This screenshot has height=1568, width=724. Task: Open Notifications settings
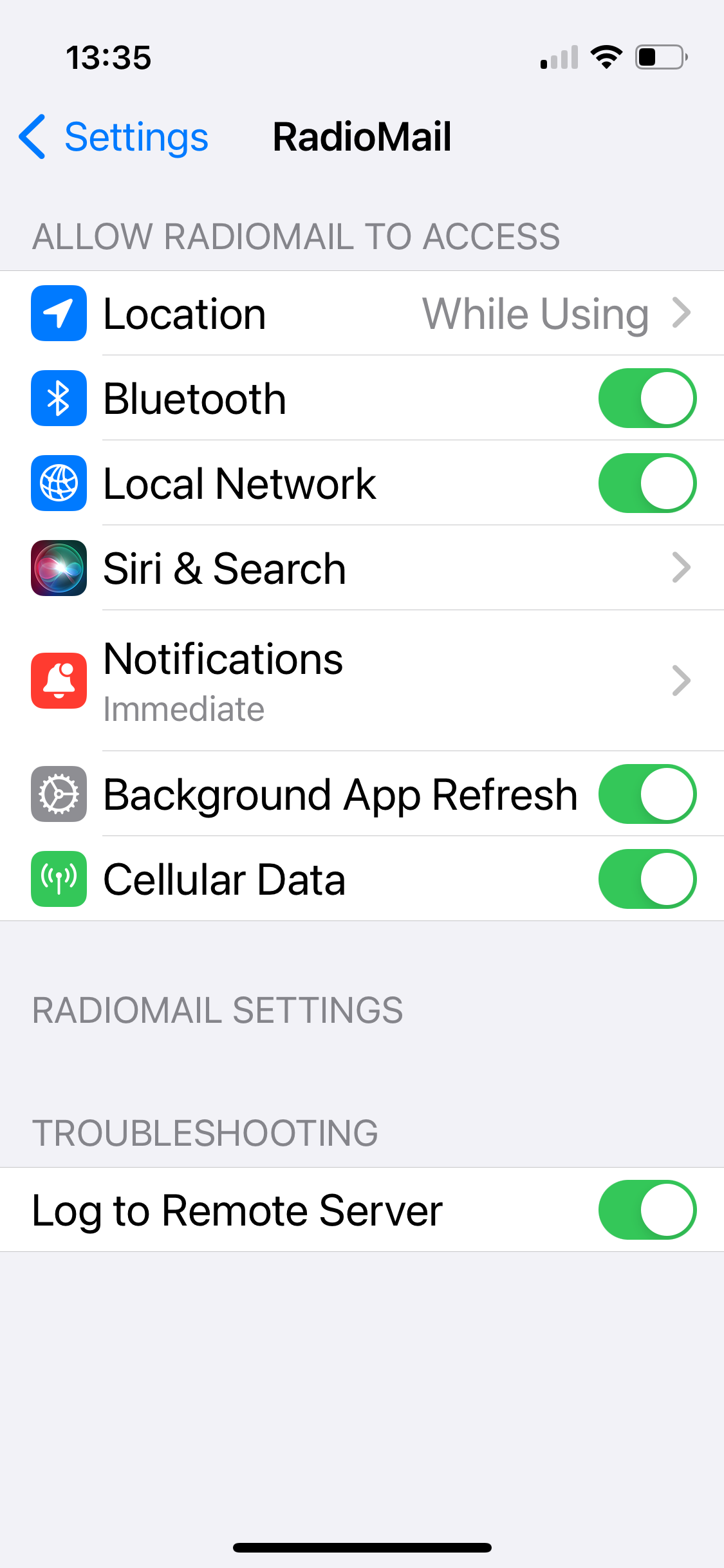pyautogui.click(x=362, y=680)
